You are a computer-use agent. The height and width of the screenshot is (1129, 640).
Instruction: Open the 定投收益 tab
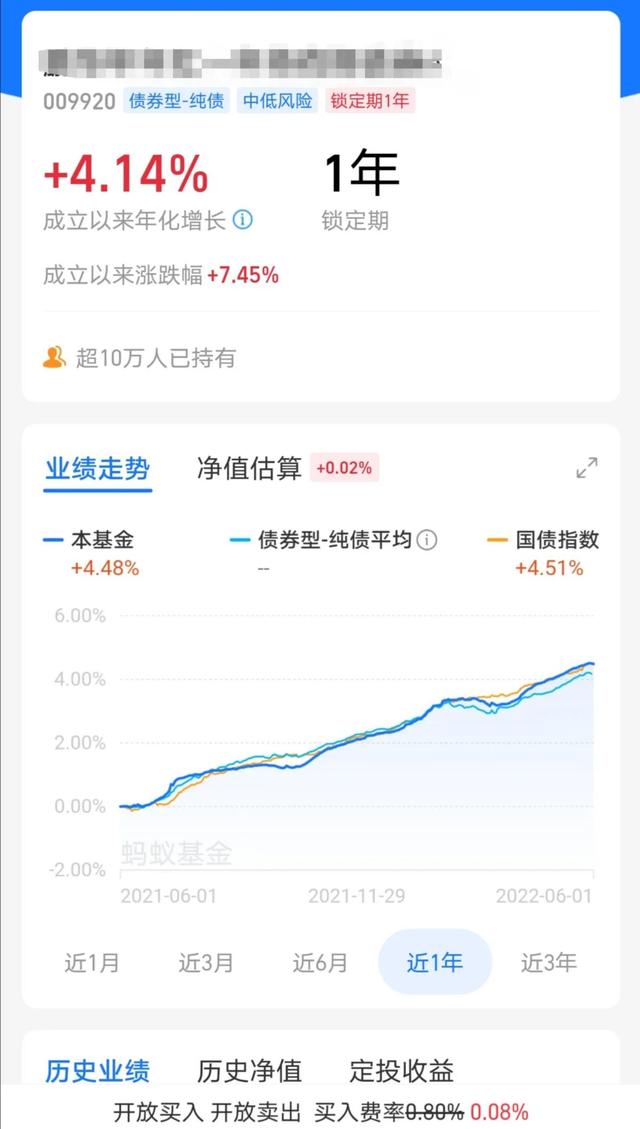coord(402,1071)
